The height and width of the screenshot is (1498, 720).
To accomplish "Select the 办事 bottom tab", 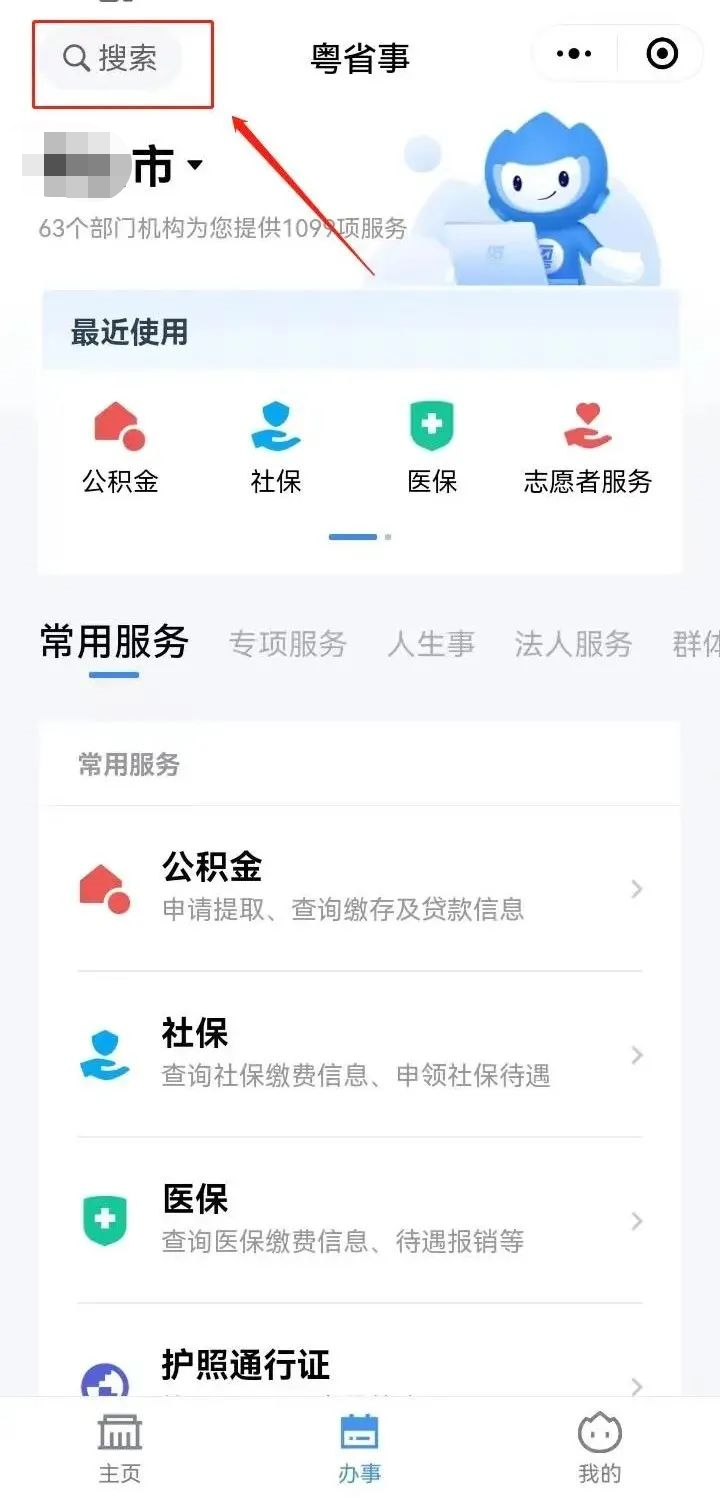I will point(360,1447).
